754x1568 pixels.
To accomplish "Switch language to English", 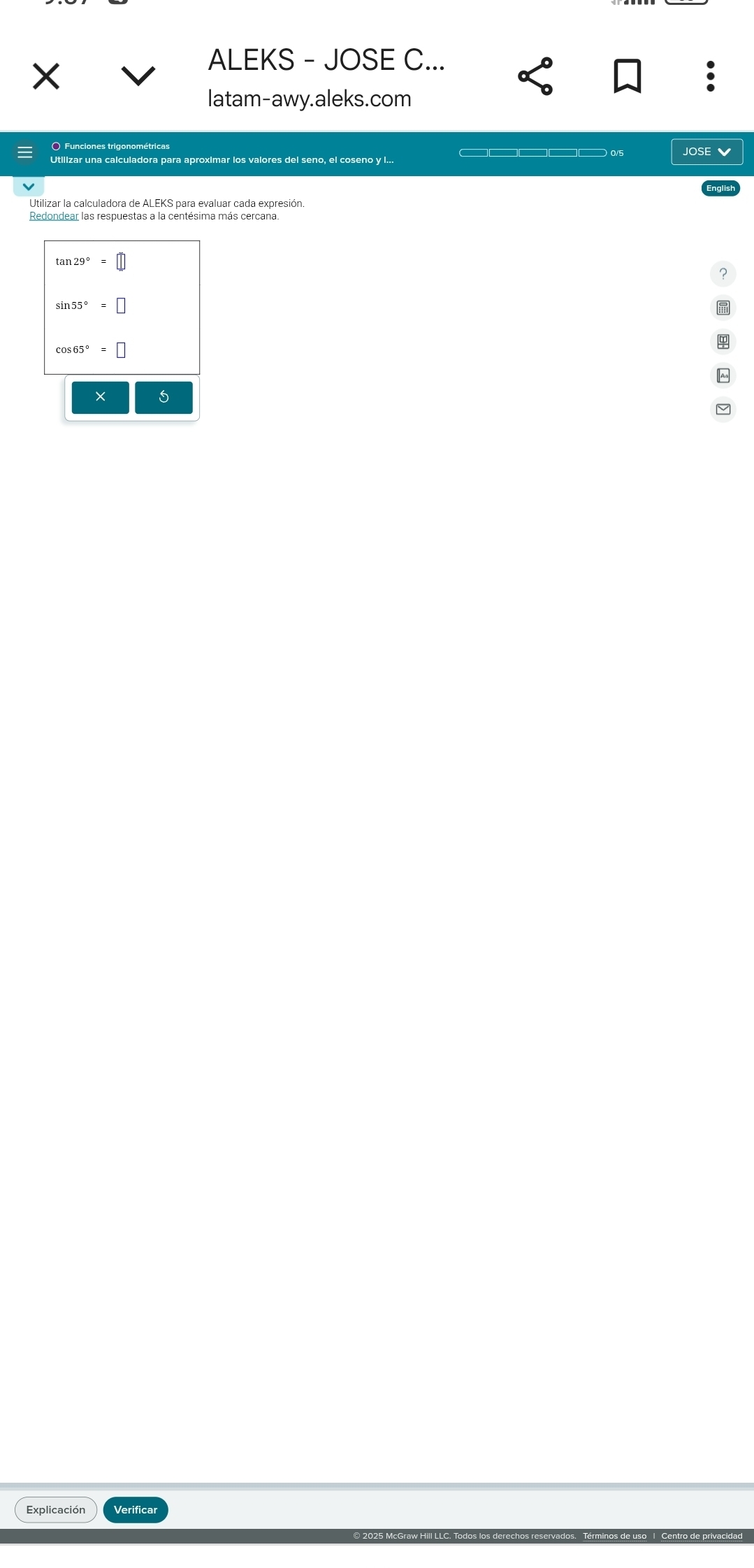I will (720, 188).
